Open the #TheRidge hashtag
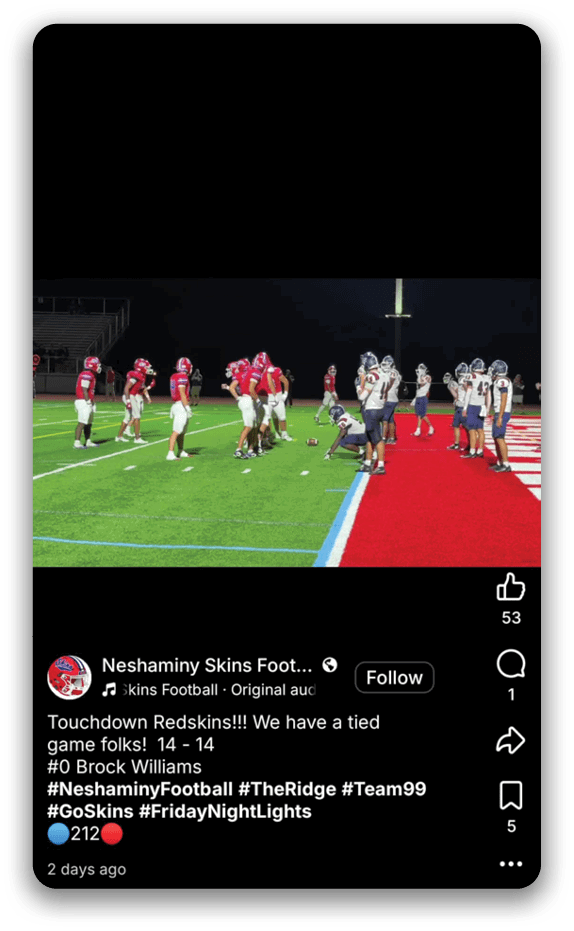 coord(287,789)
